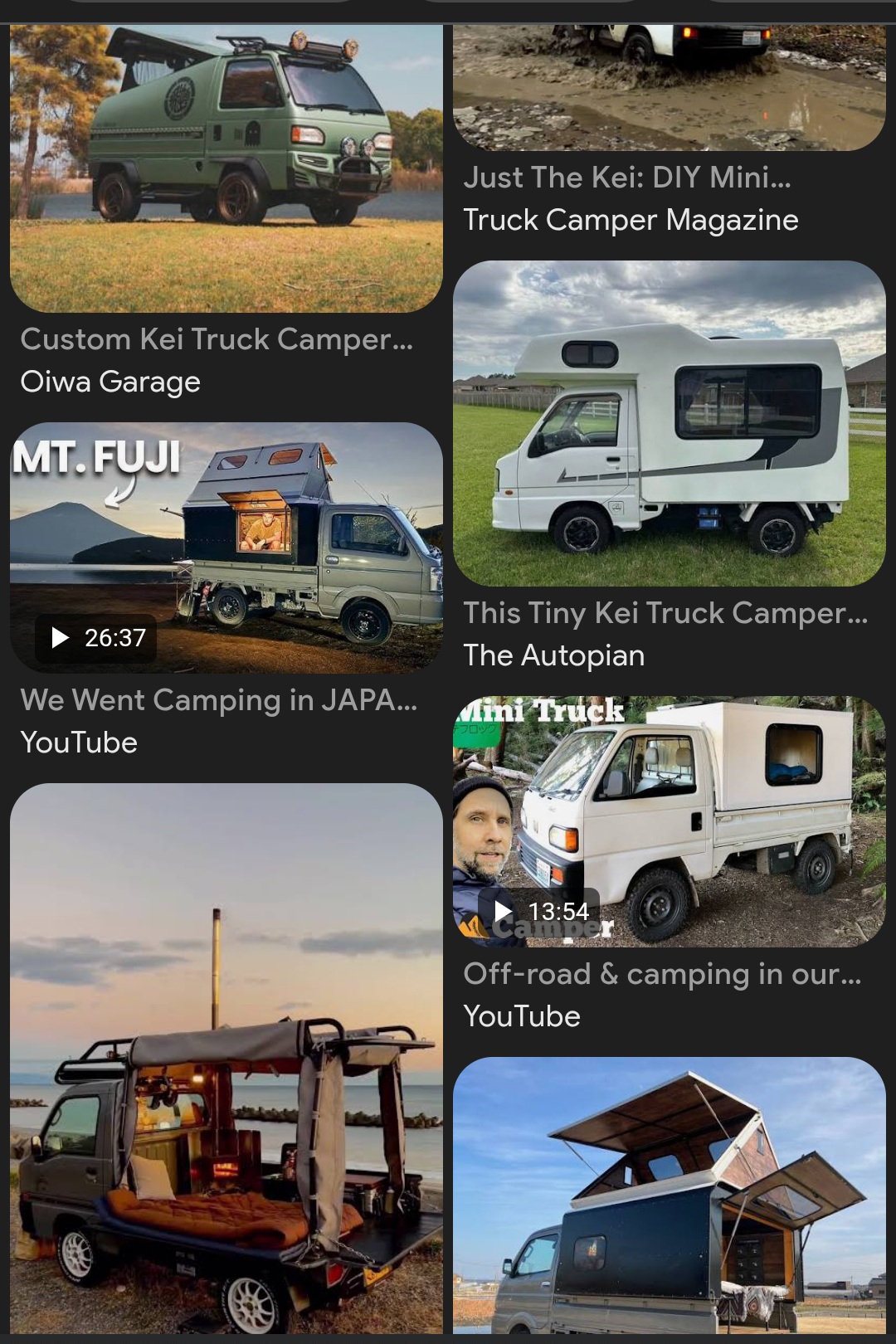Open the Truck Camper Magazine mud truck result
Viewport: 896px width, 1344px height.
click(x=669, y=87)
